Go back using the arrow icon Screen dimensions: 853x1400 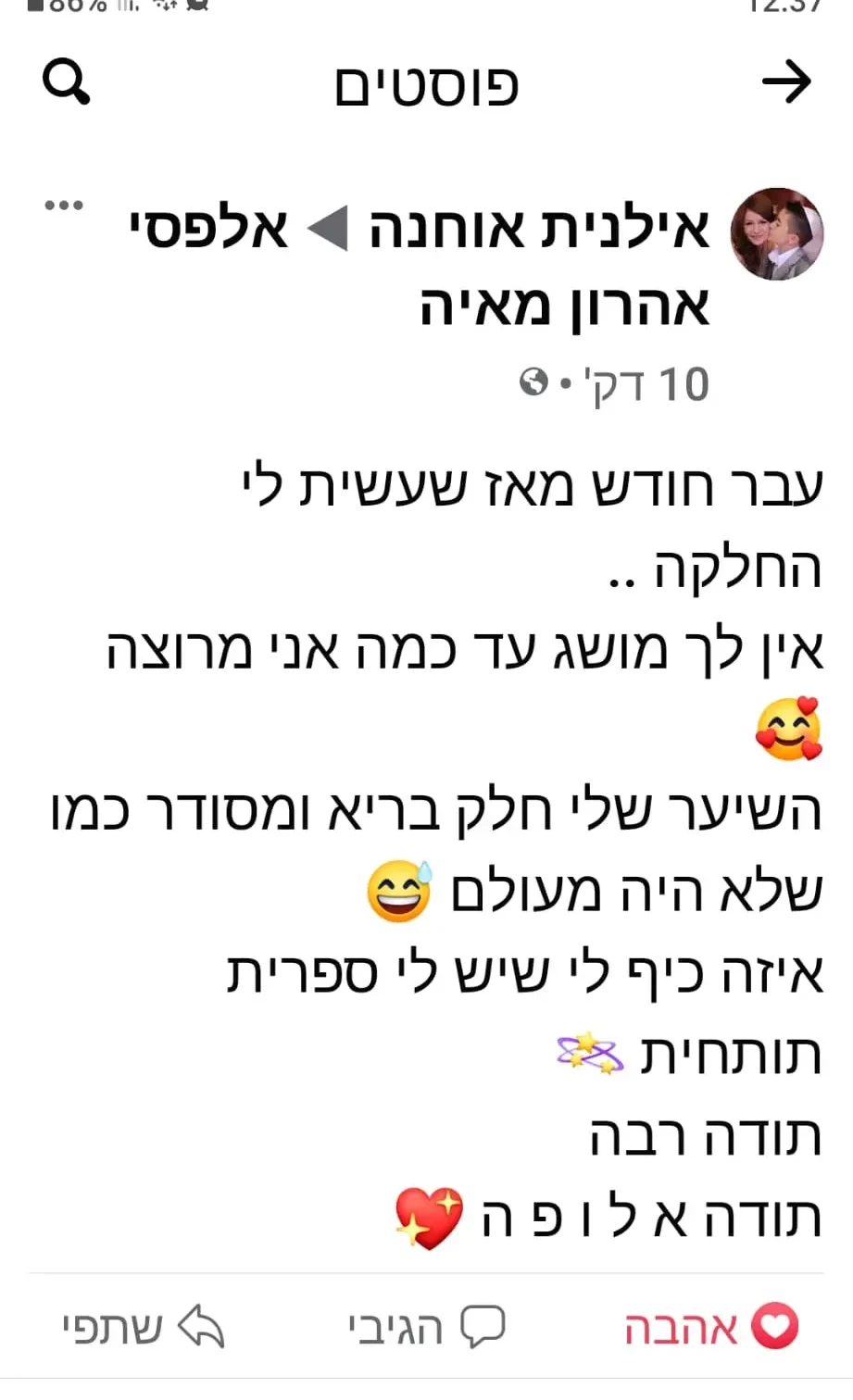pyautogui.click(x=786, y=83)
